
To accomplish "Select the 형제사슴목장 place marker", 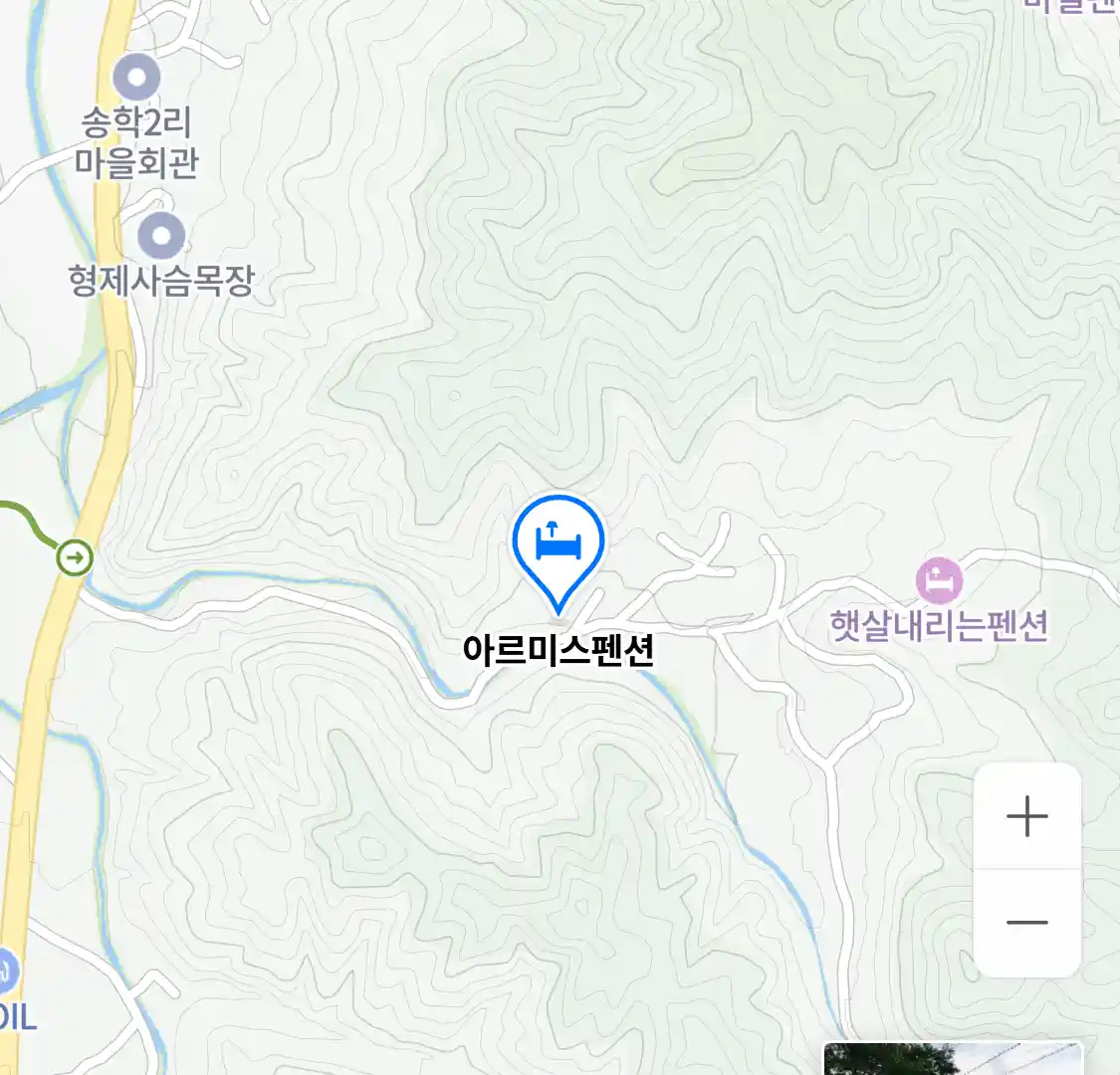I will [x=161, y=237].
